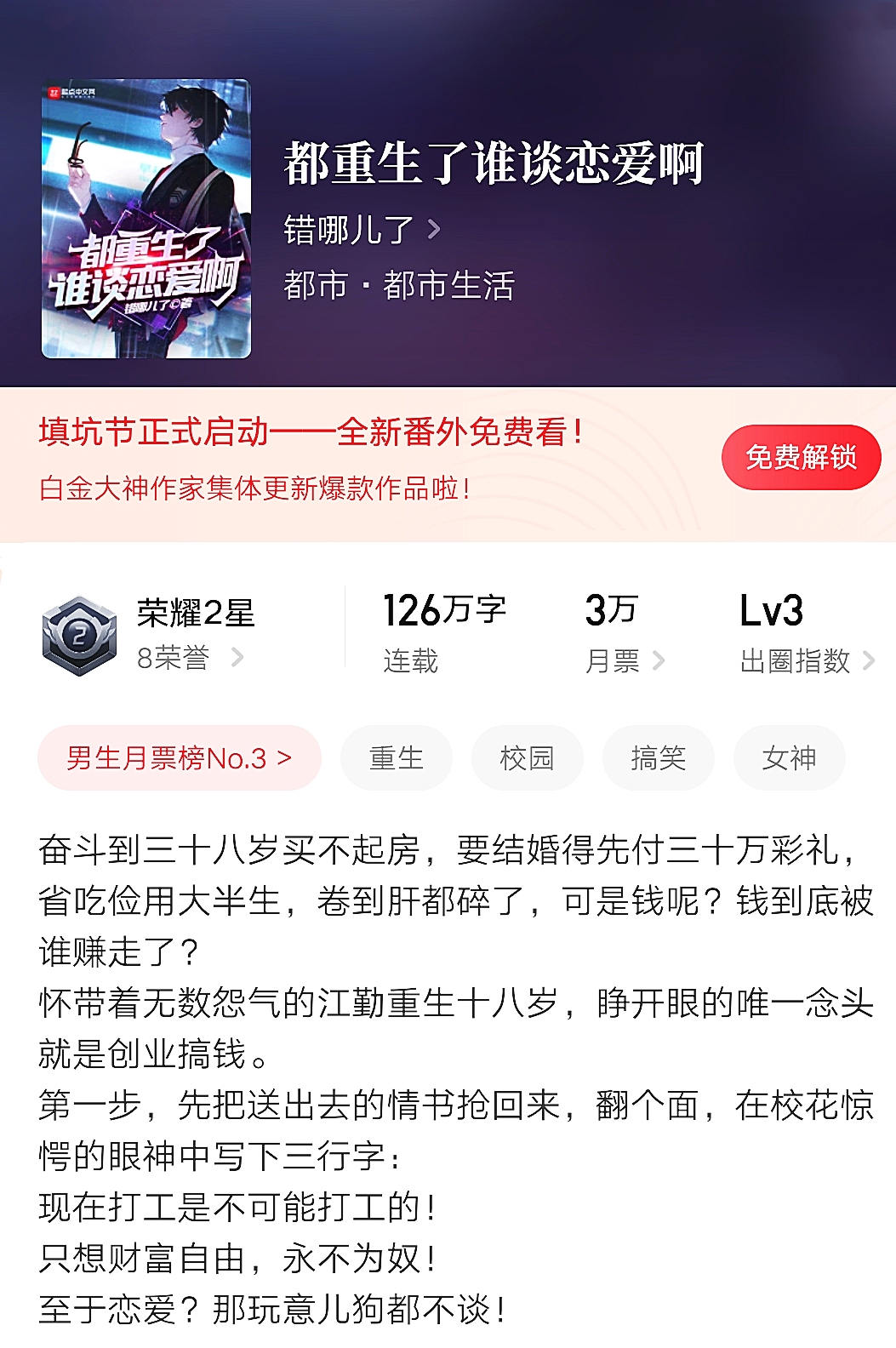Select the 重生 tag
The image size is (896, 1348).
tap(397, 757)
